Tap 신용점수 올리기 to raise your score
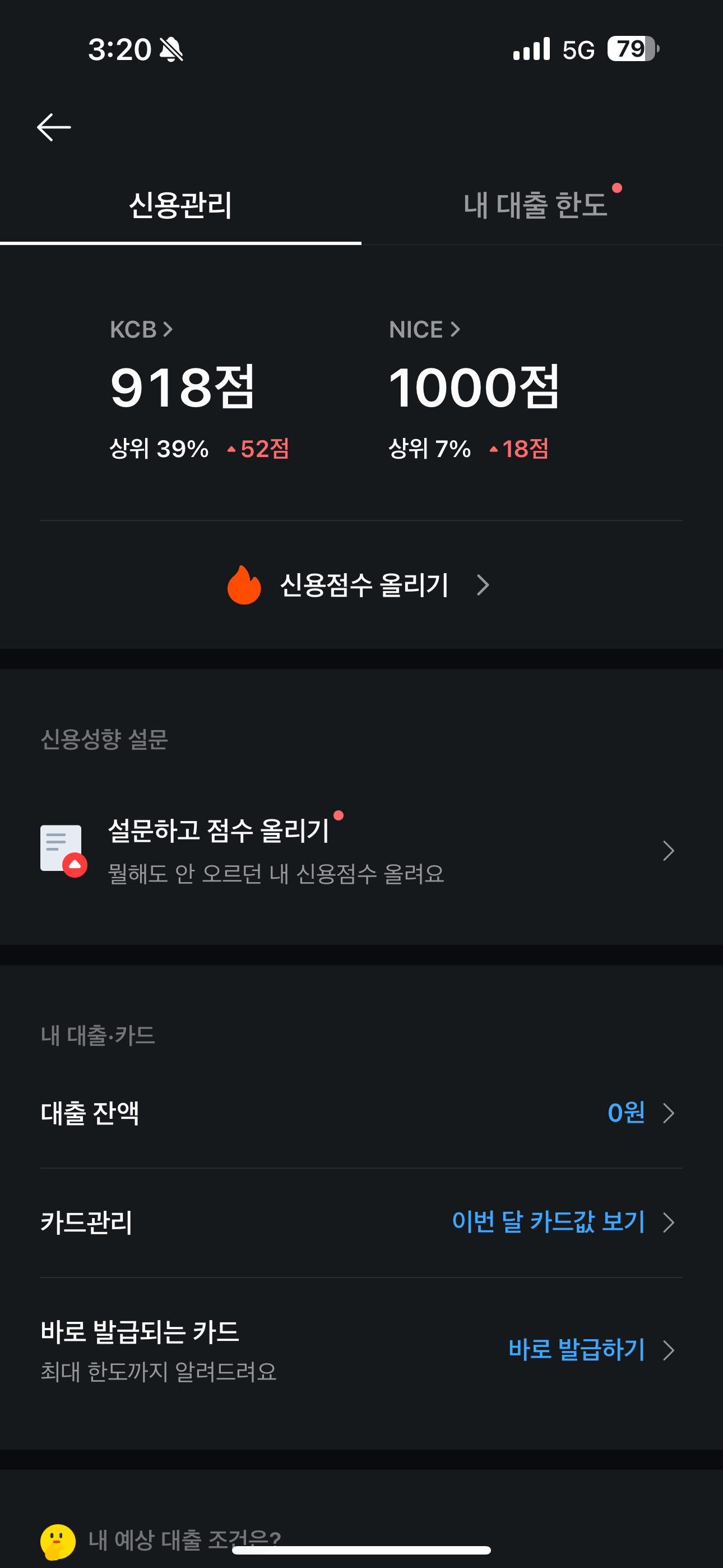 point(361,585)
